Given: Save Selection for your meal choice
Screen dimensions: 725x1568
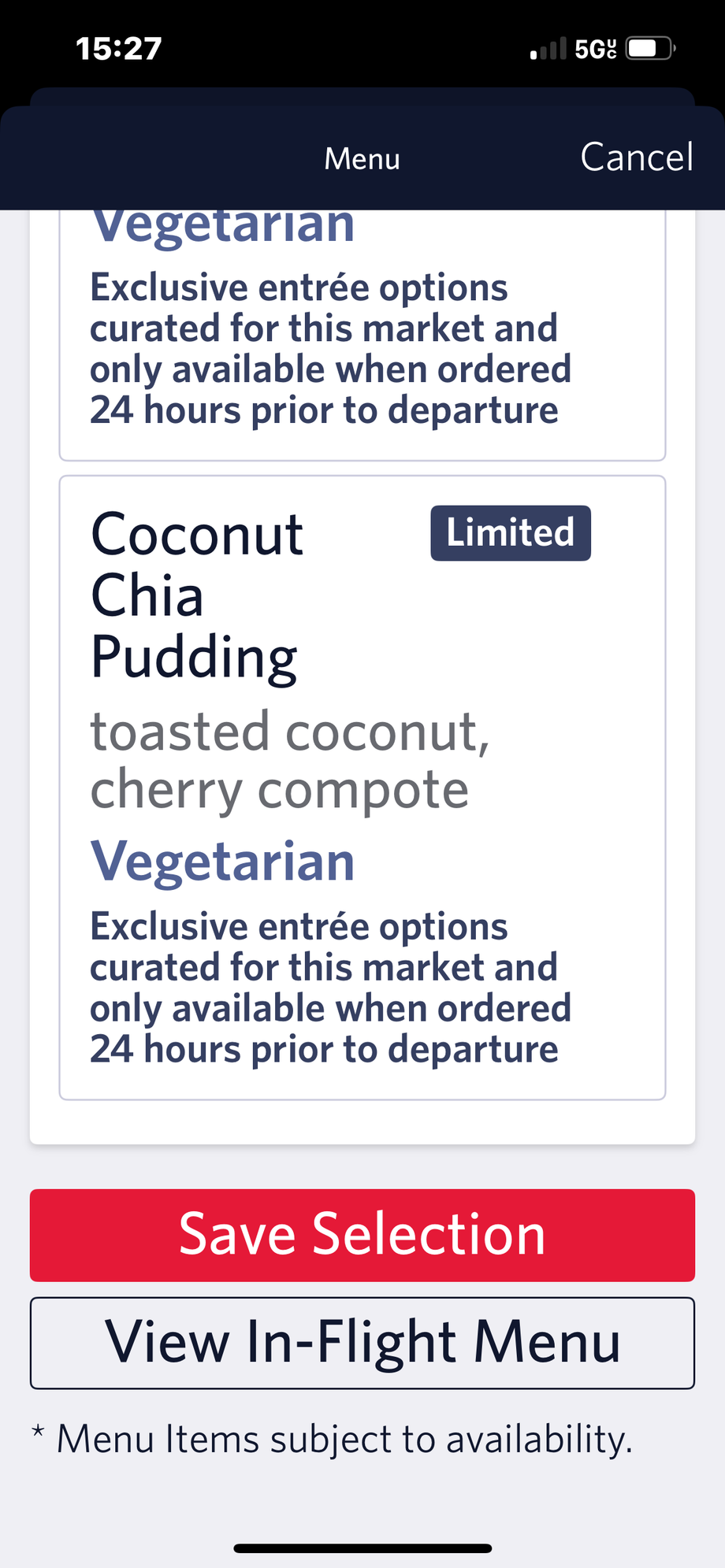Looking at the screenshot, I should [x=362, y=1235].
